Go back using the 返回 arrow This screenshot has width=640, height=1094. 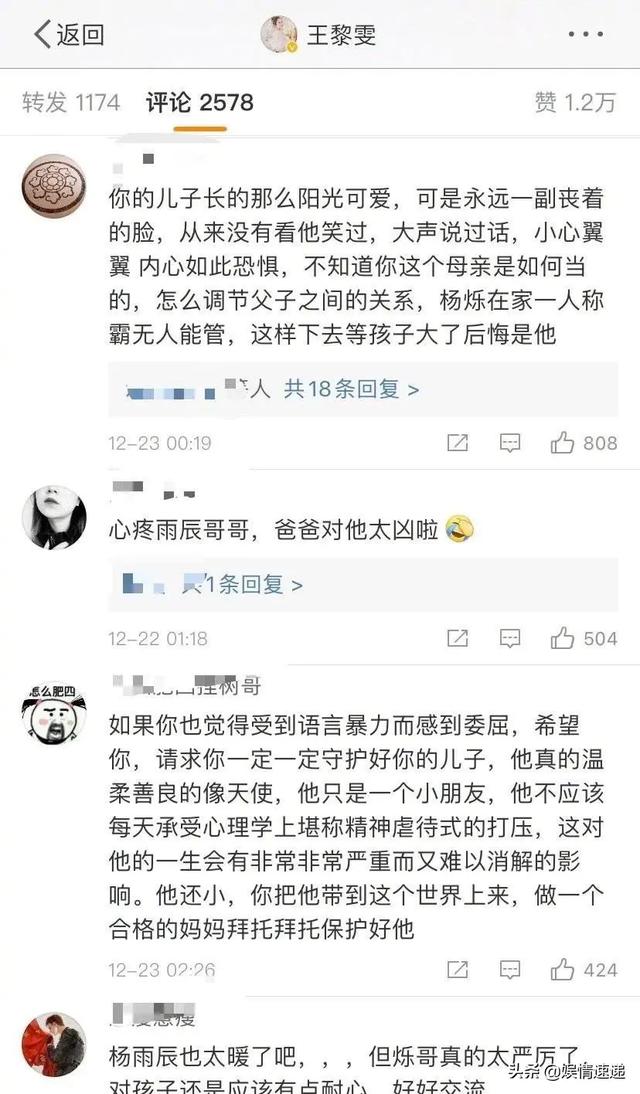click(66, 34)
